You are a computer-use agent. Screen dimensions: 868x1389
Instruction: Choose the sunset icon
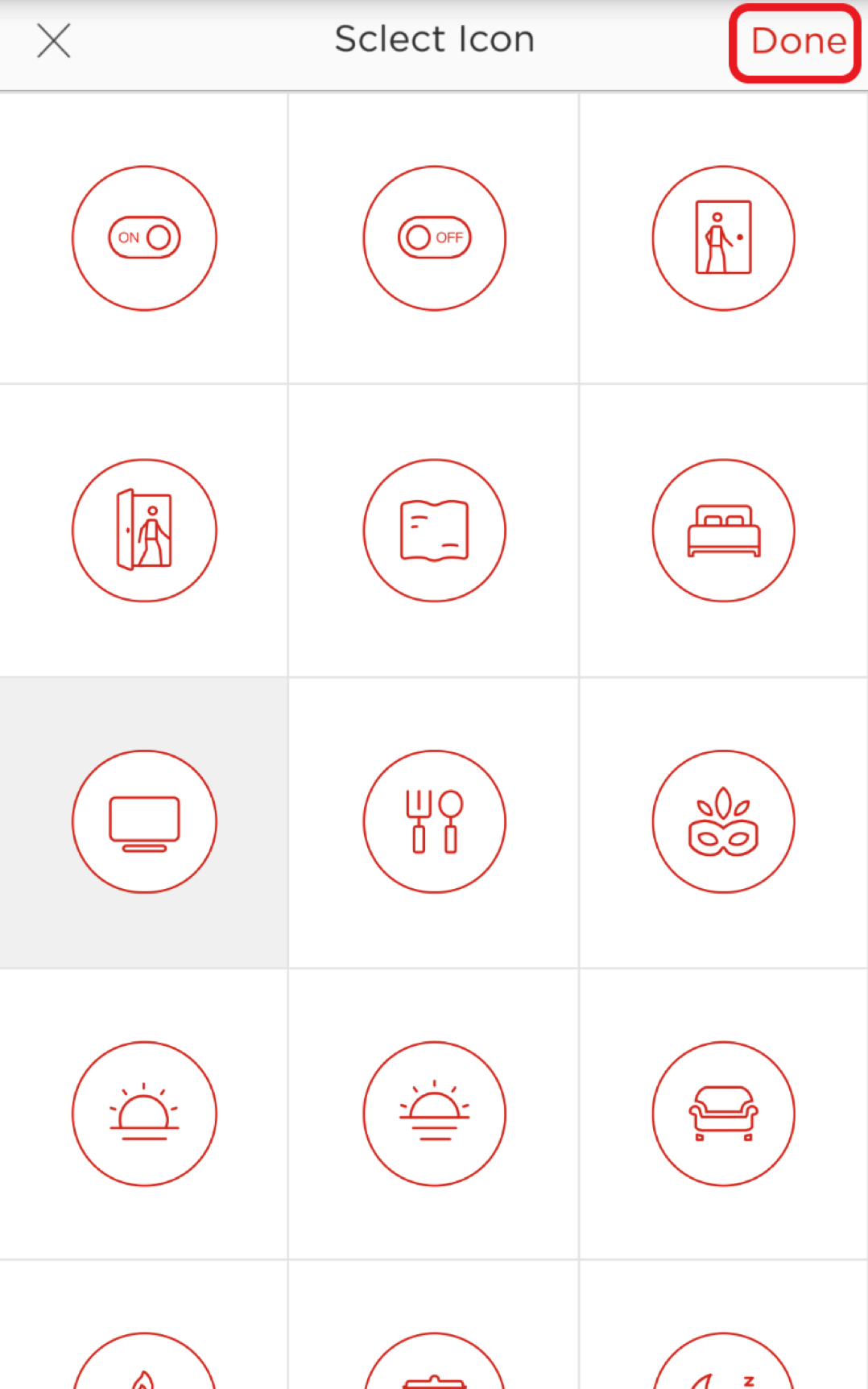point(434,1113)
